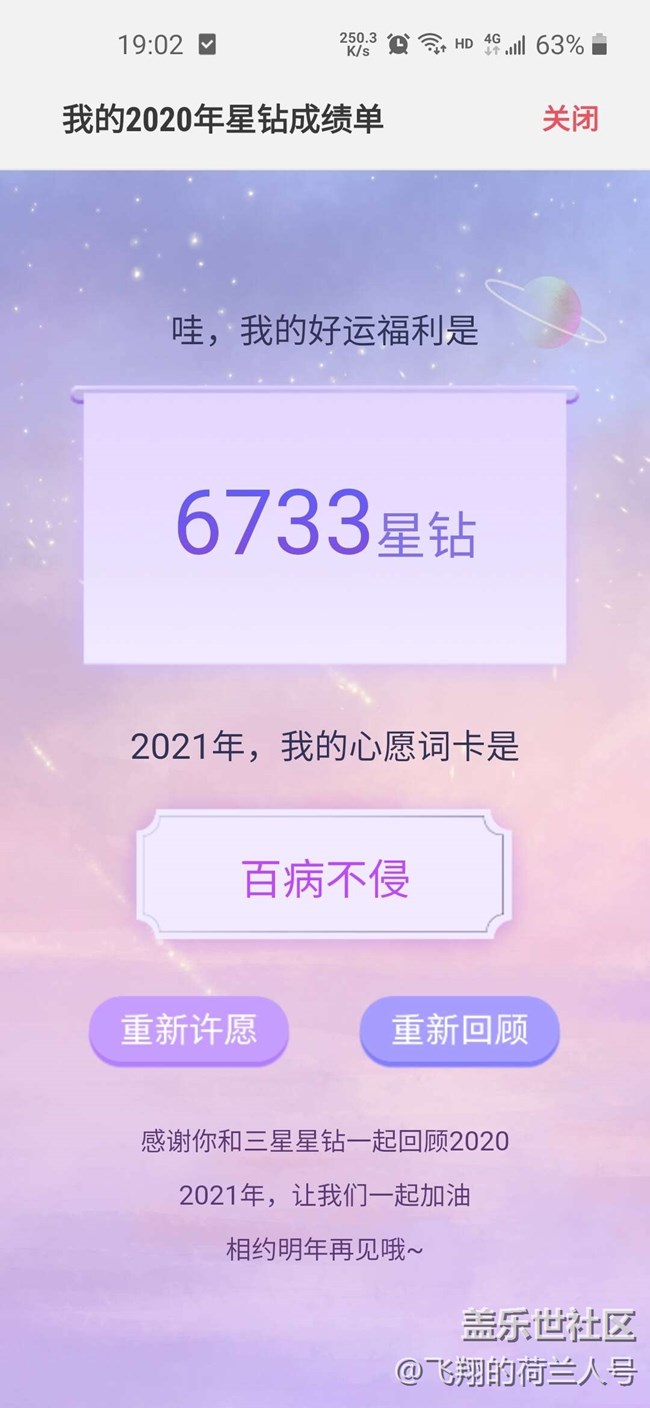The height and width of the screenshot is (1408, 650).
Task: Tap 重新许愿 to make a new wish
Action: point(189,1030)
